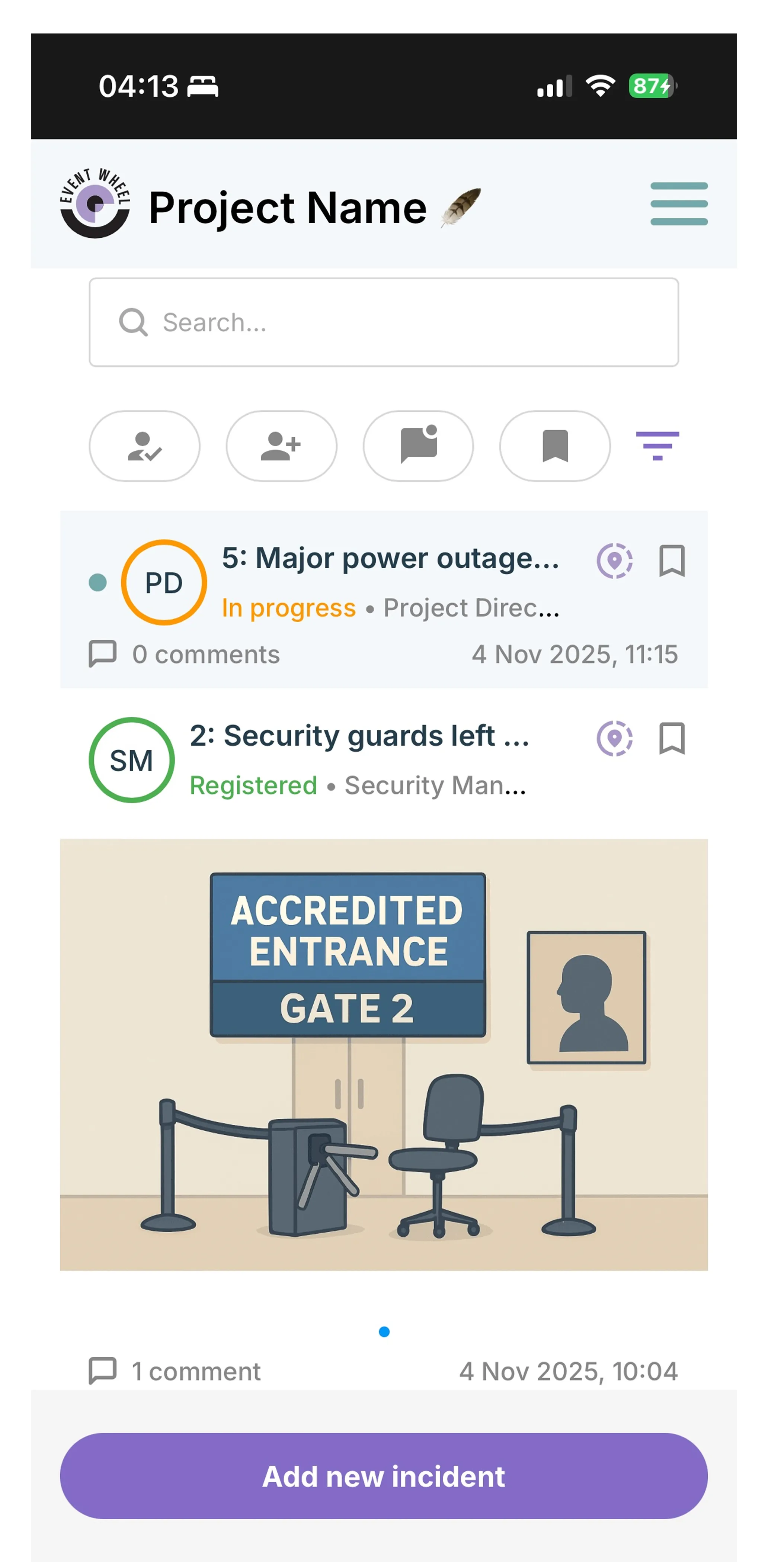Open the 1 comment on Security incident

point(175,1371)
